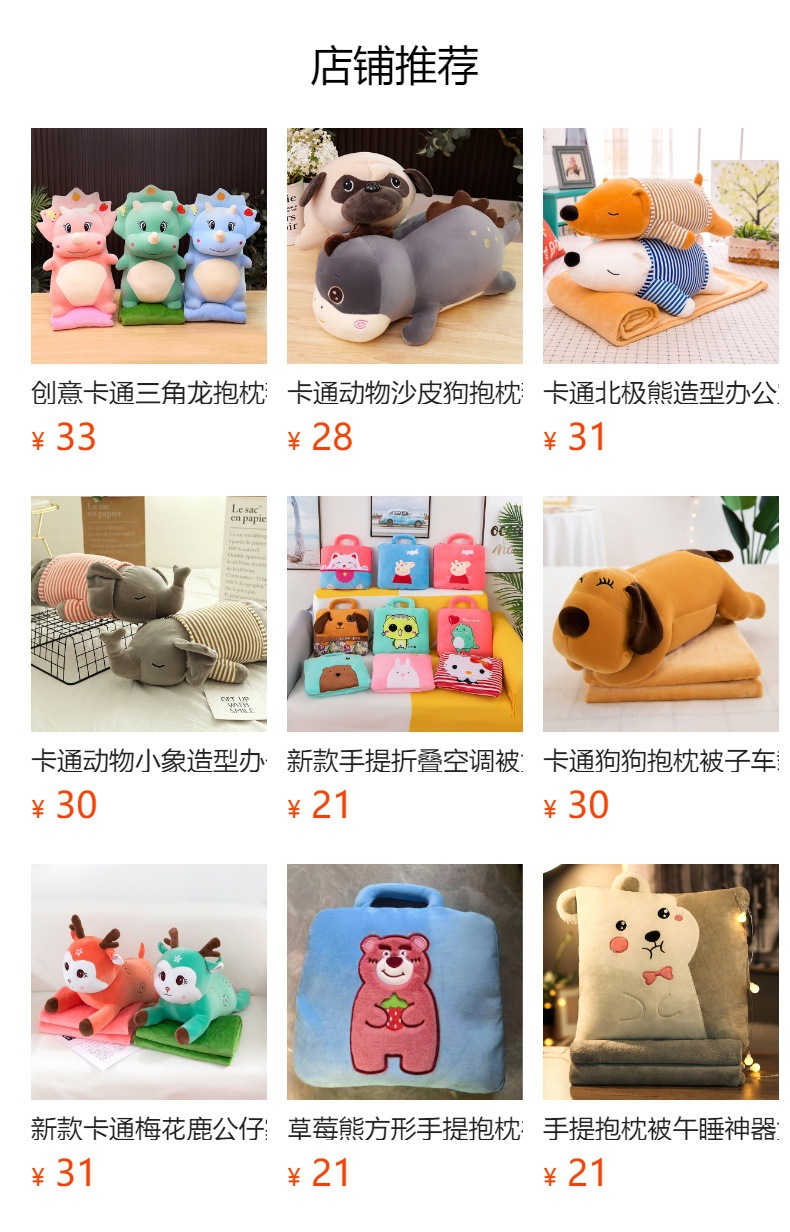
Task: Select the 卡通动物小象造型 product card
Action: tap(149, 659)
